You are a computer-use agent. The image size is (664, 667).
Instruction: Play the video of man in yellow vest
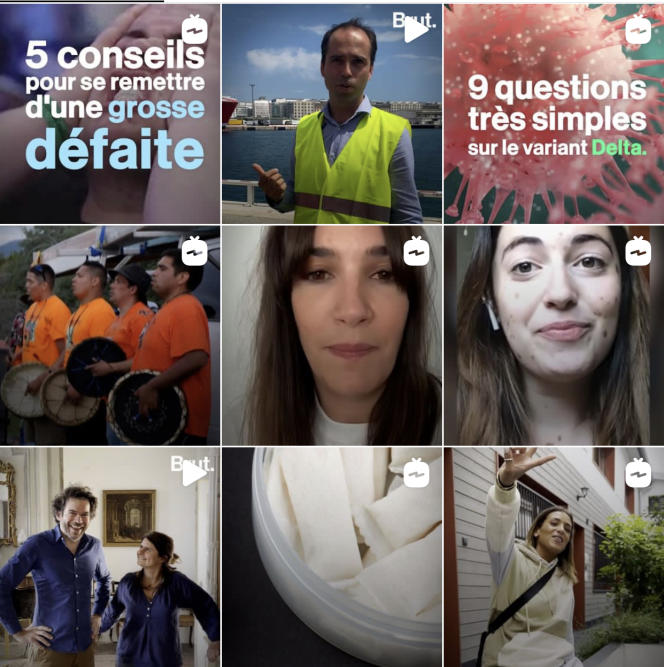tap(331, 112)
